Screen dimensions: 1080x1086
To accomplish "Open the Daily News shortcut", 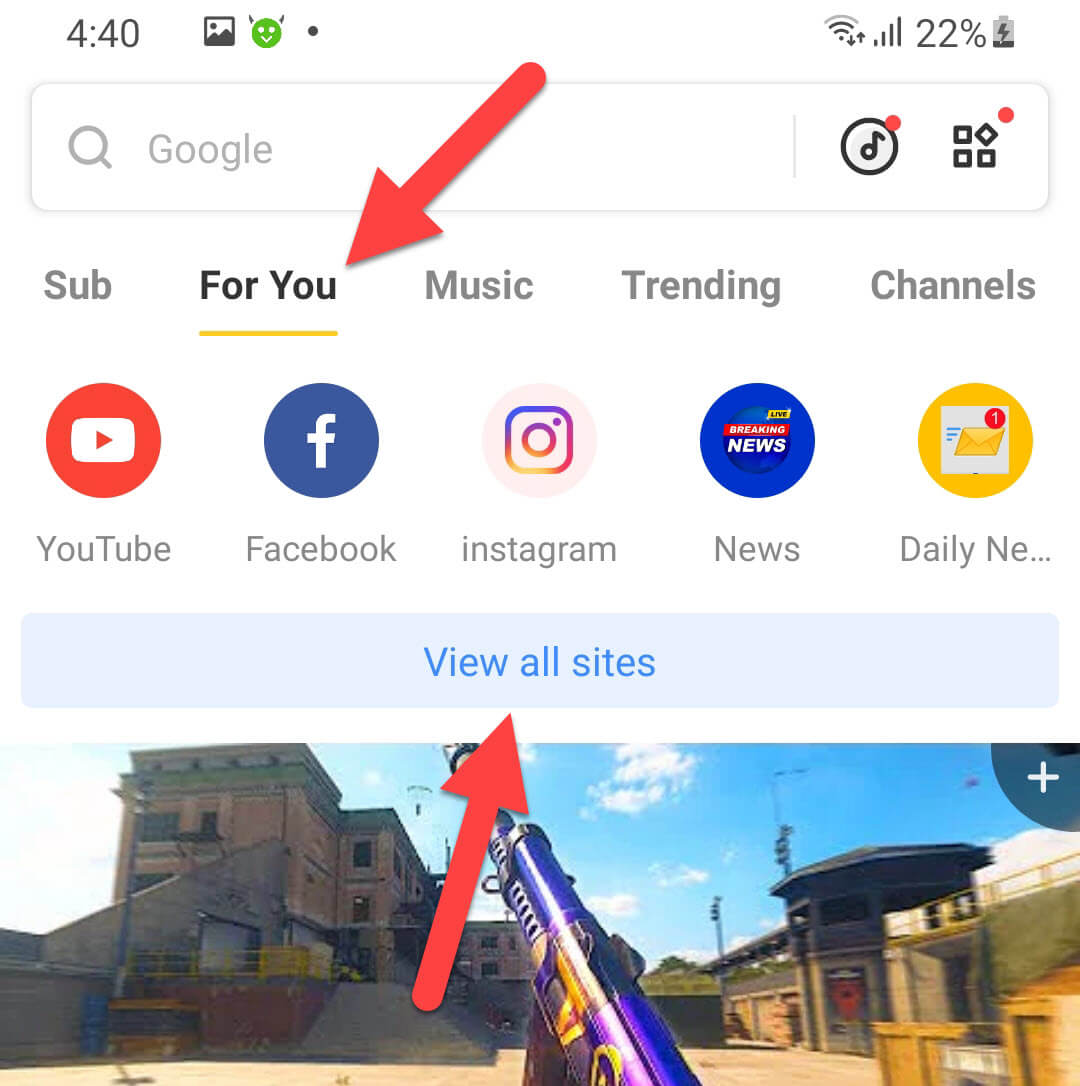I will 975,441.
